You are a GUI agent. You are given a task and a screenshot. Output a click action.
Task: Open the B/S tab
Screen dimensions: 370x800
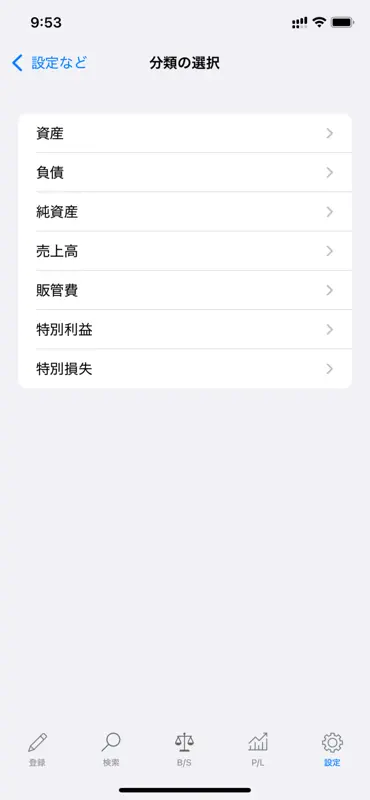[x=184, y=750]
